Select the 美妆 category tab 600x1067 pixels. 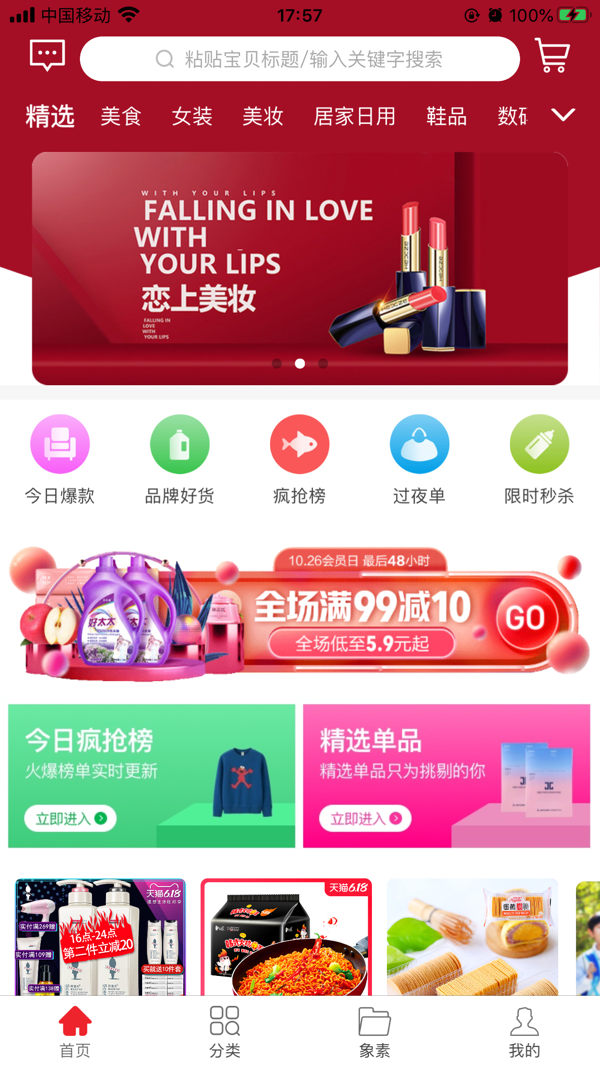(x=263, y=116)
